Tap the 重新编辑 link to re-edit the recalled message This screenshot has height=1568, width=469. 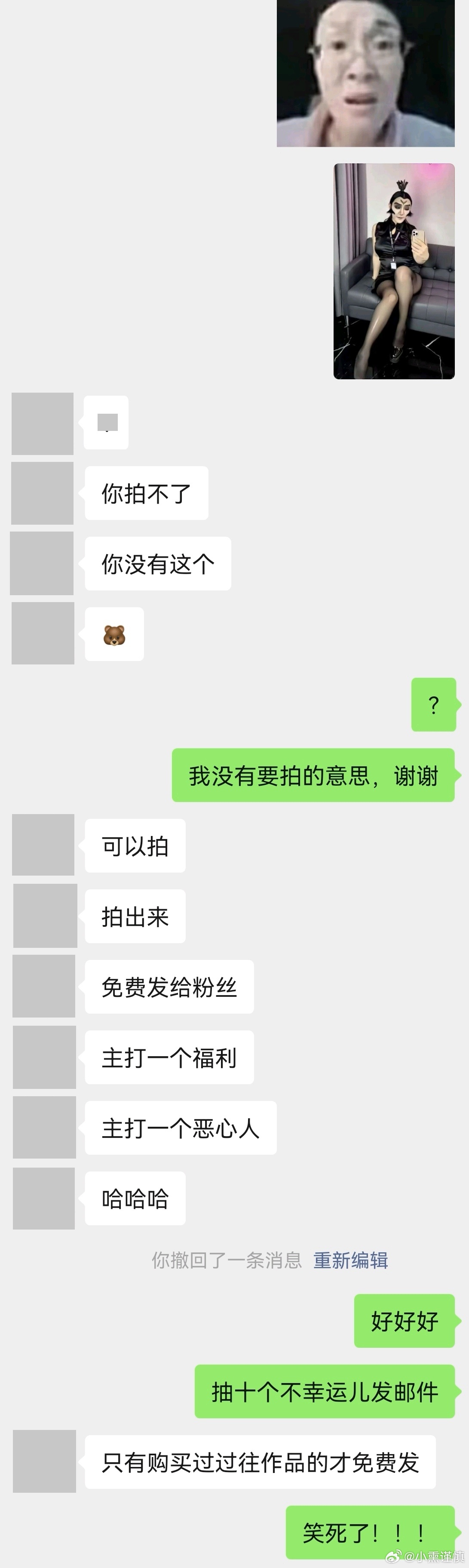click(x=350, y=1260)
